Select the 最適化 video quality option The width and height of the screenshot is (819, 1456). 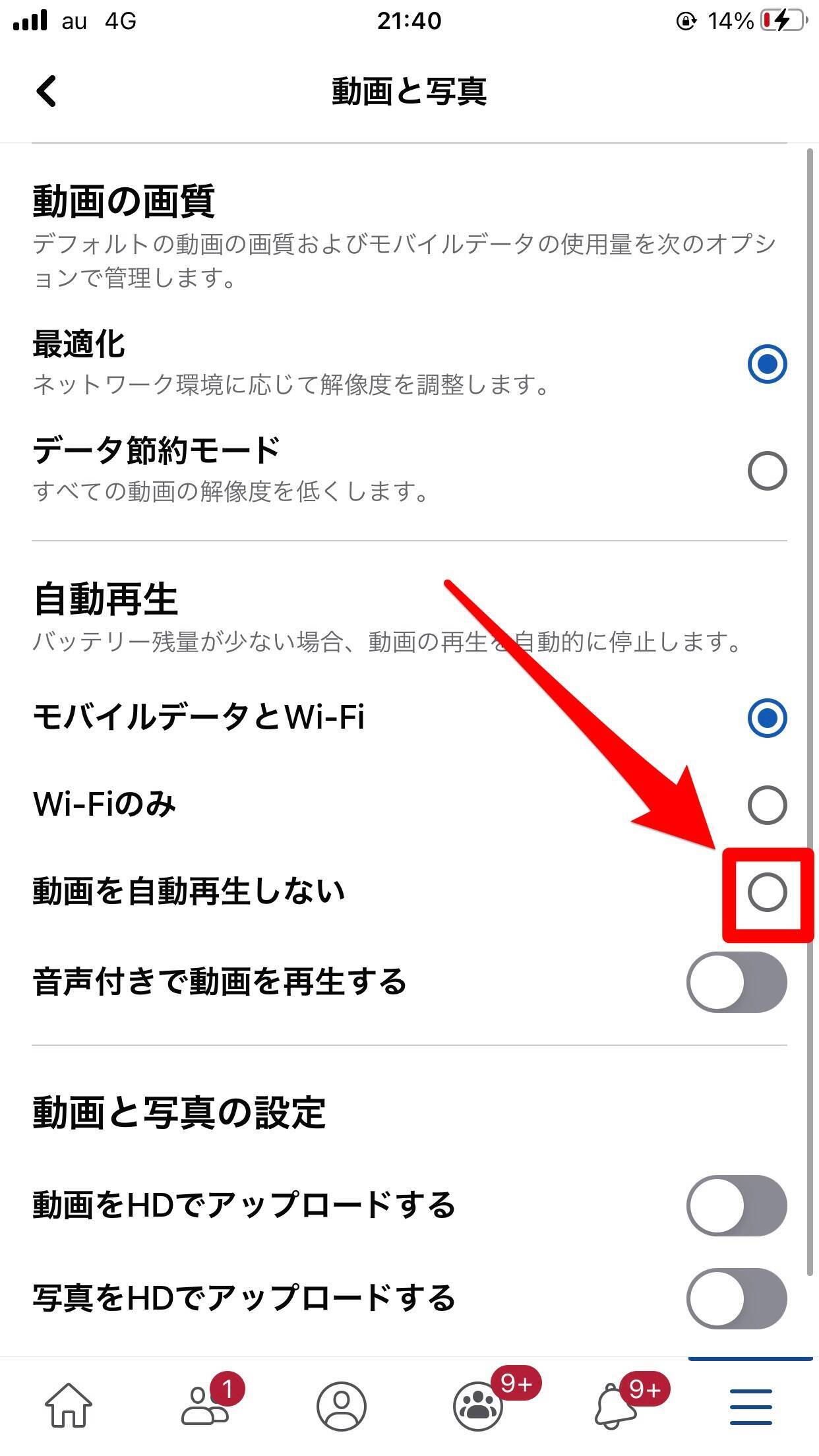pos(767,363)
